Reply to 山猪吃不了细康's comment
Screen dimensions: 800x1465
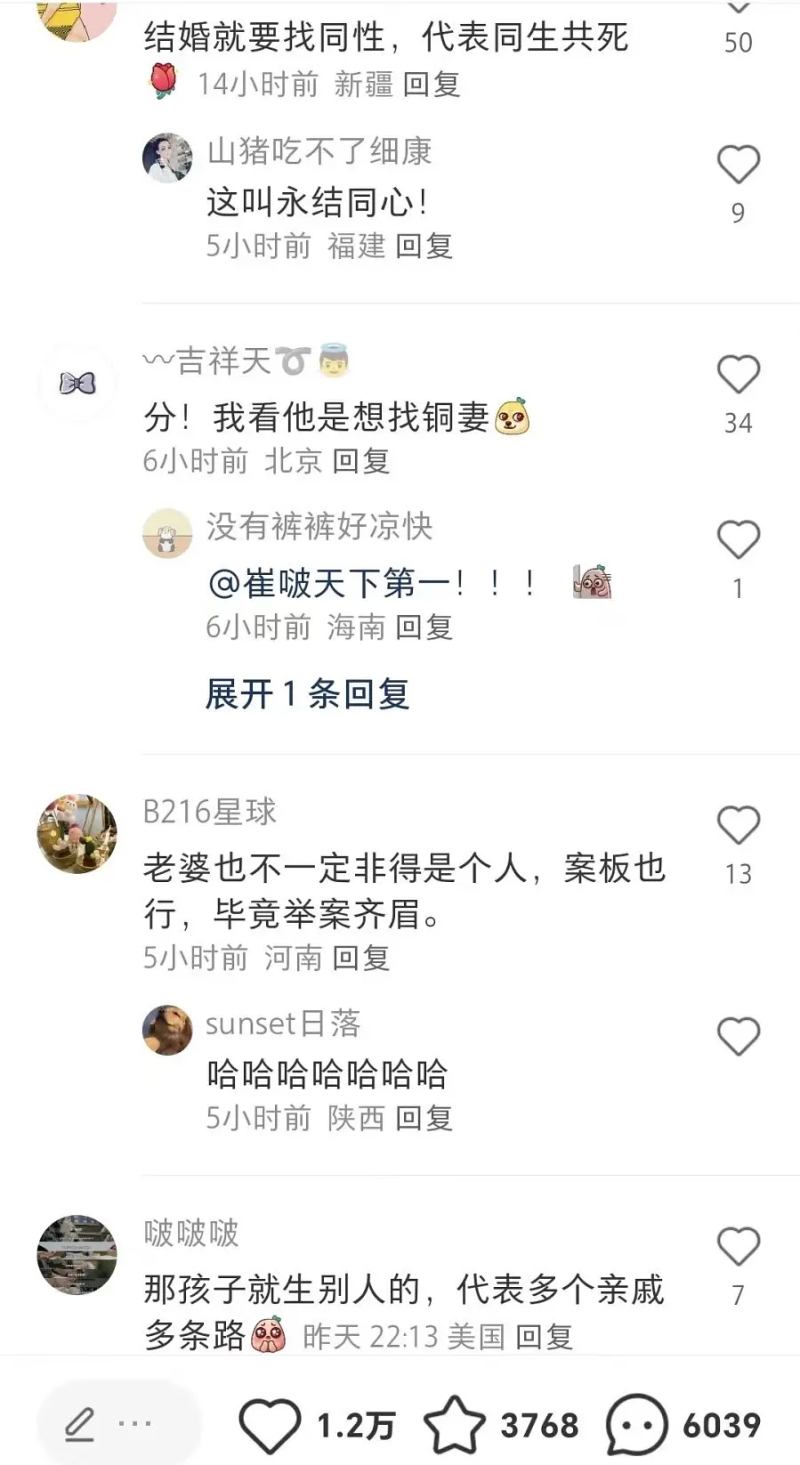click(x=424, y=245)
